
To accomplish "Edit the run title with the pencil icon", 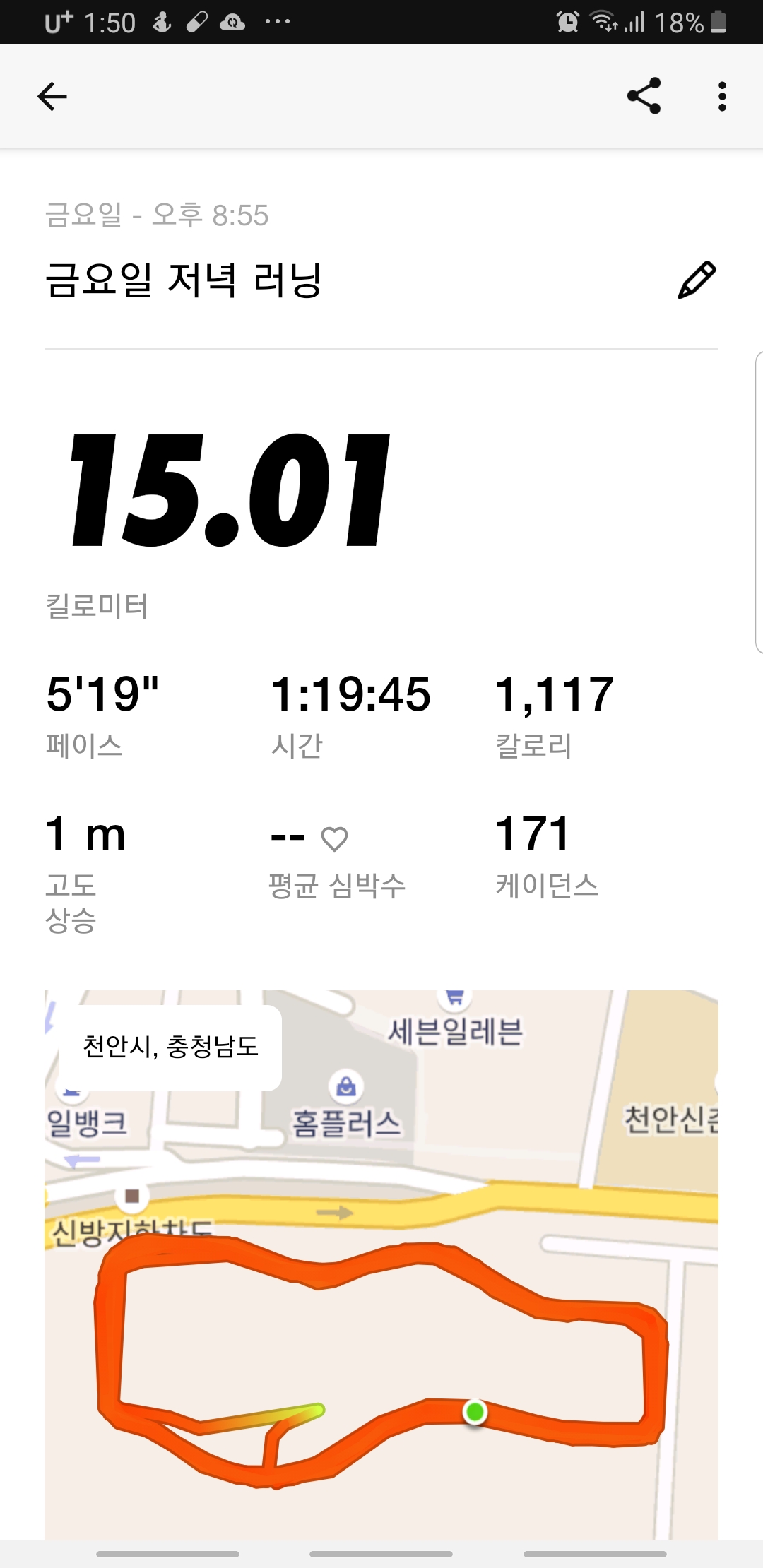I will click(697, 280).
